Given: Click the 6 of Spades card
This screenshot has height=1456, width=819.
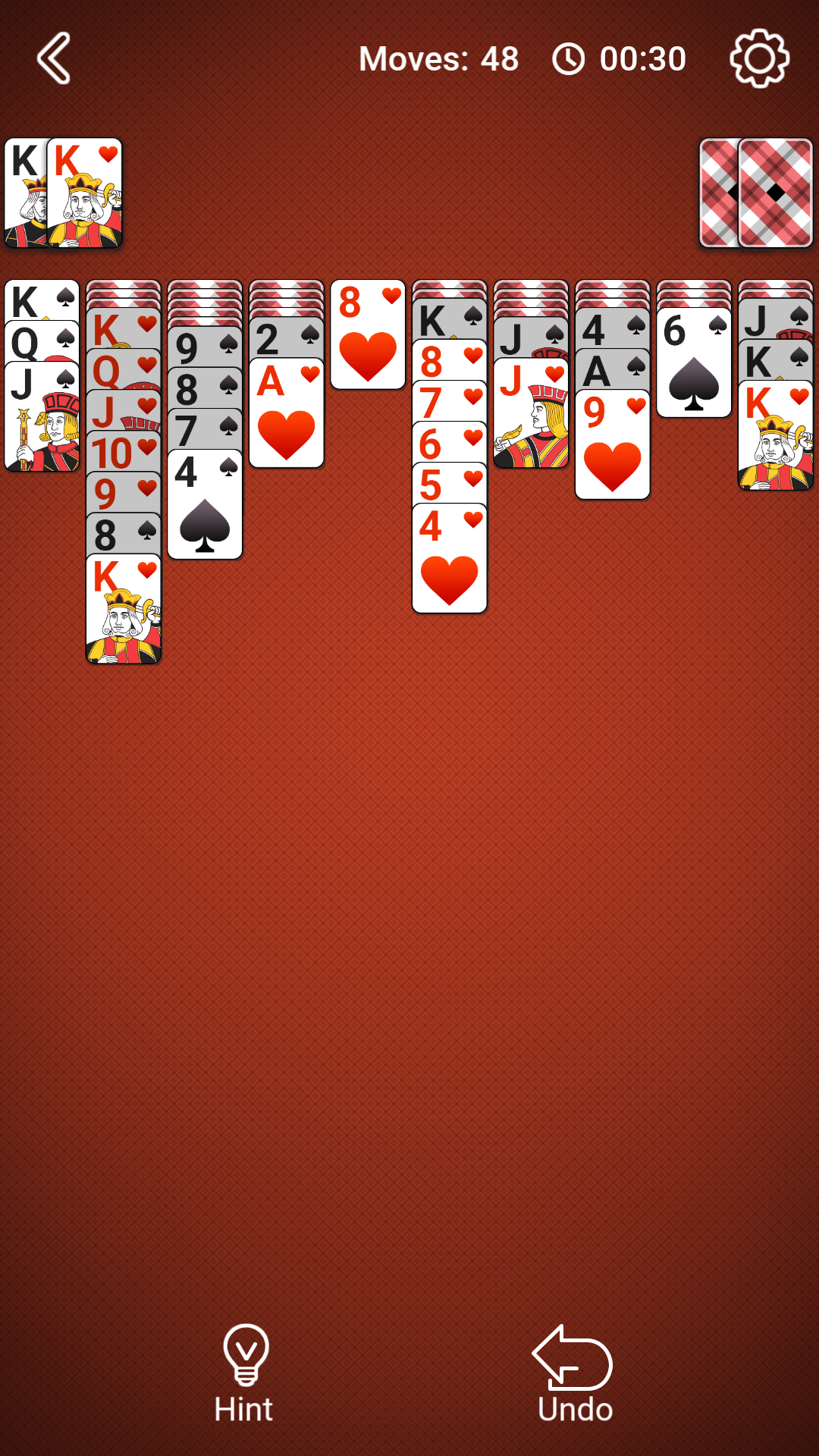Looking at the screenshot, I should point(694,364).
